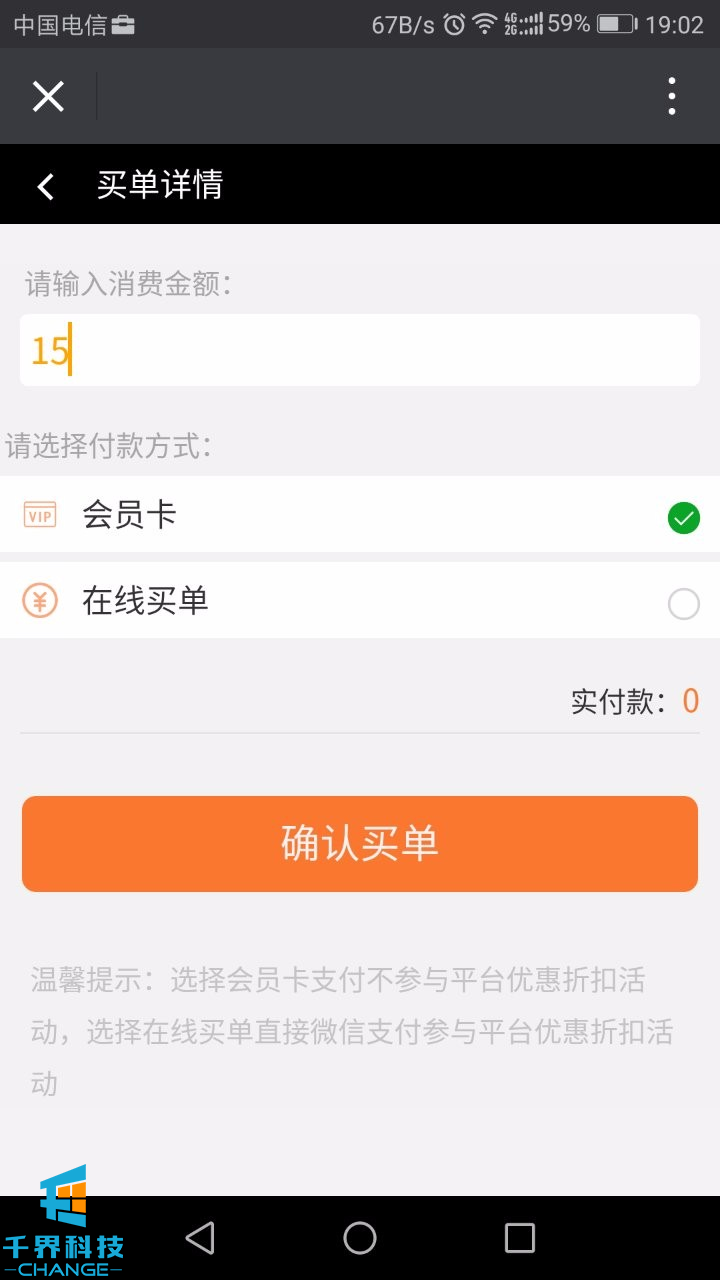720x1280 pixels.
Task: Close the web page with X
Action: pyautogui.click(x=48, y=96)
